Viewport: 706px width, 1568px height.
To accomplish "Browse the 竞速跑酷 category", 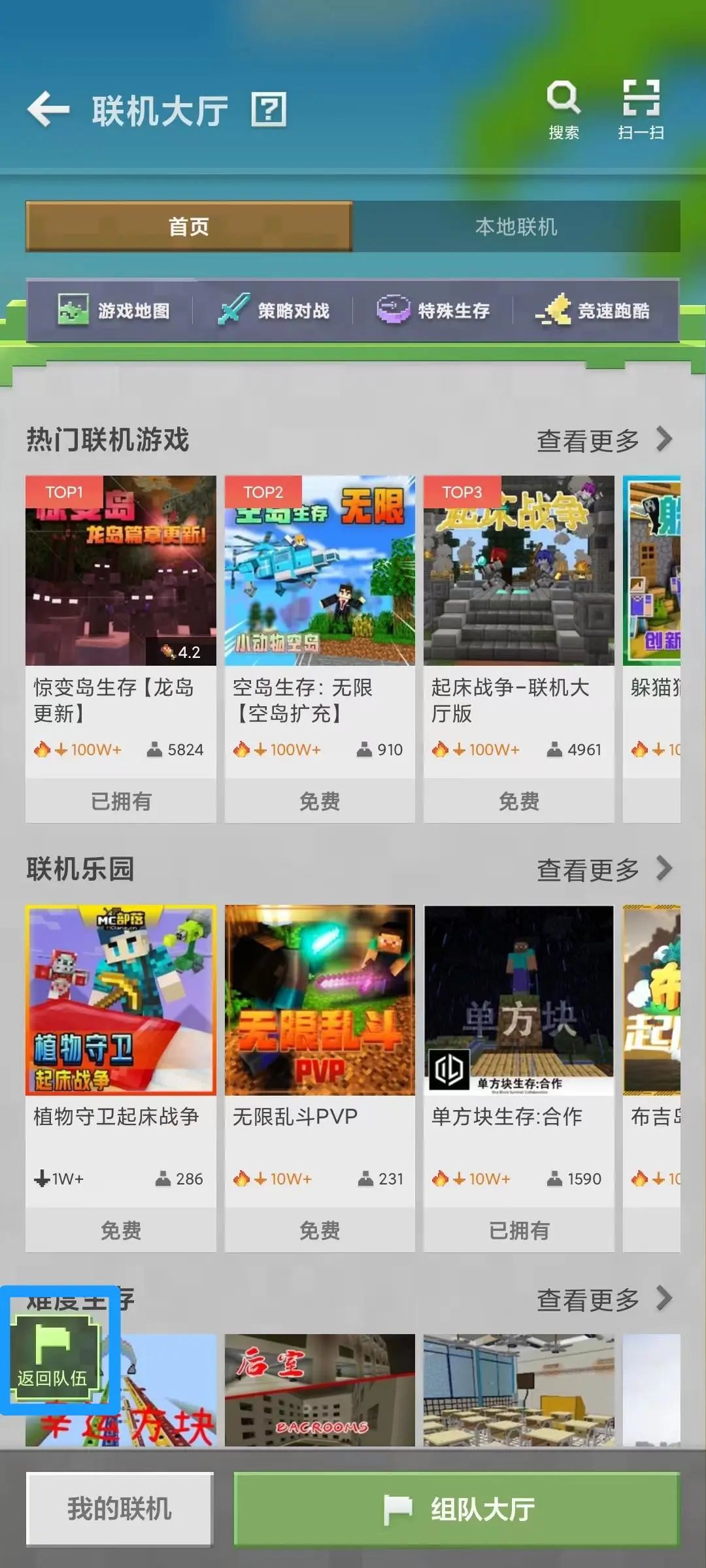I will click(x=594, y=310).
